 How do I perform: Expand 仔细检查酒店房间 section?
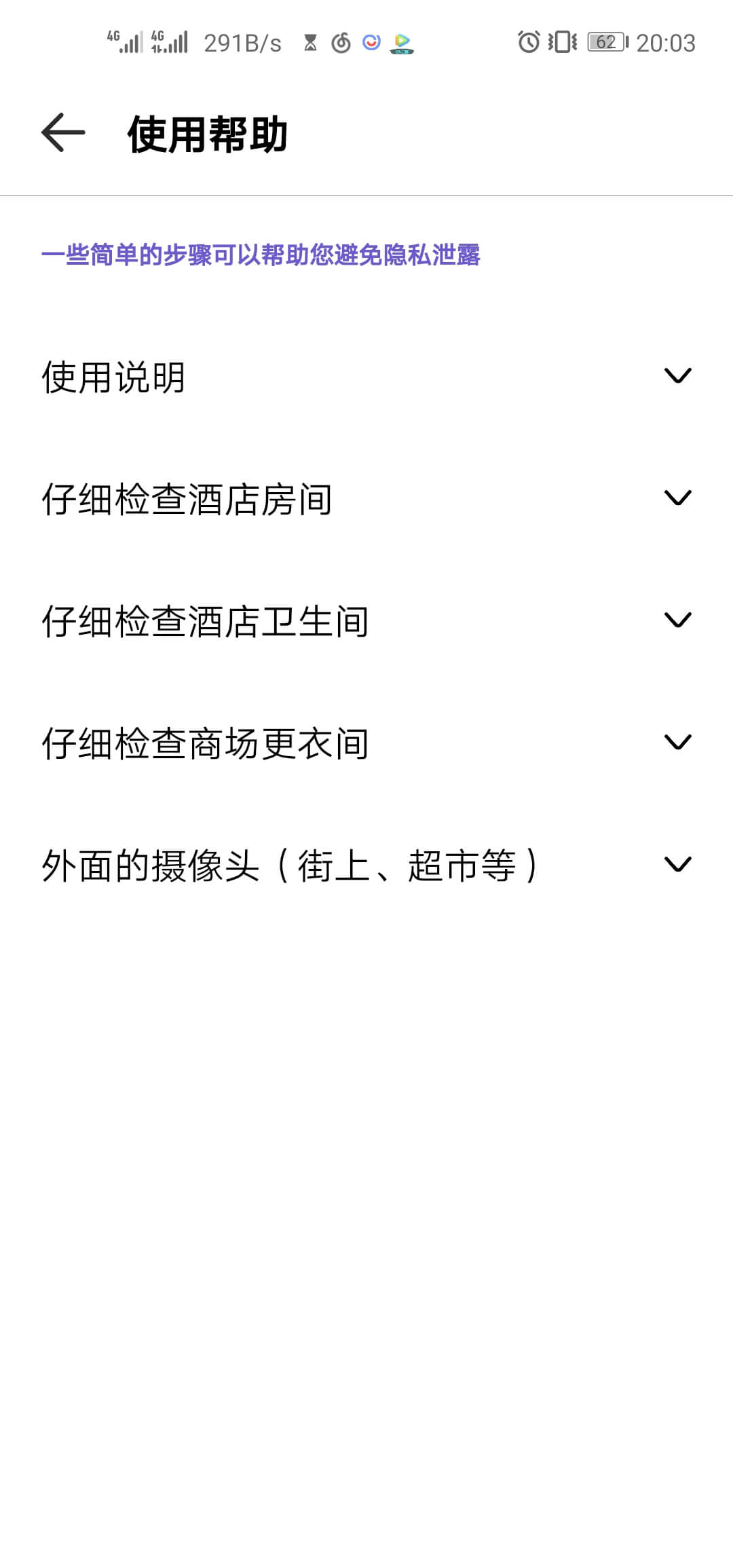click(x=366, y=499)
